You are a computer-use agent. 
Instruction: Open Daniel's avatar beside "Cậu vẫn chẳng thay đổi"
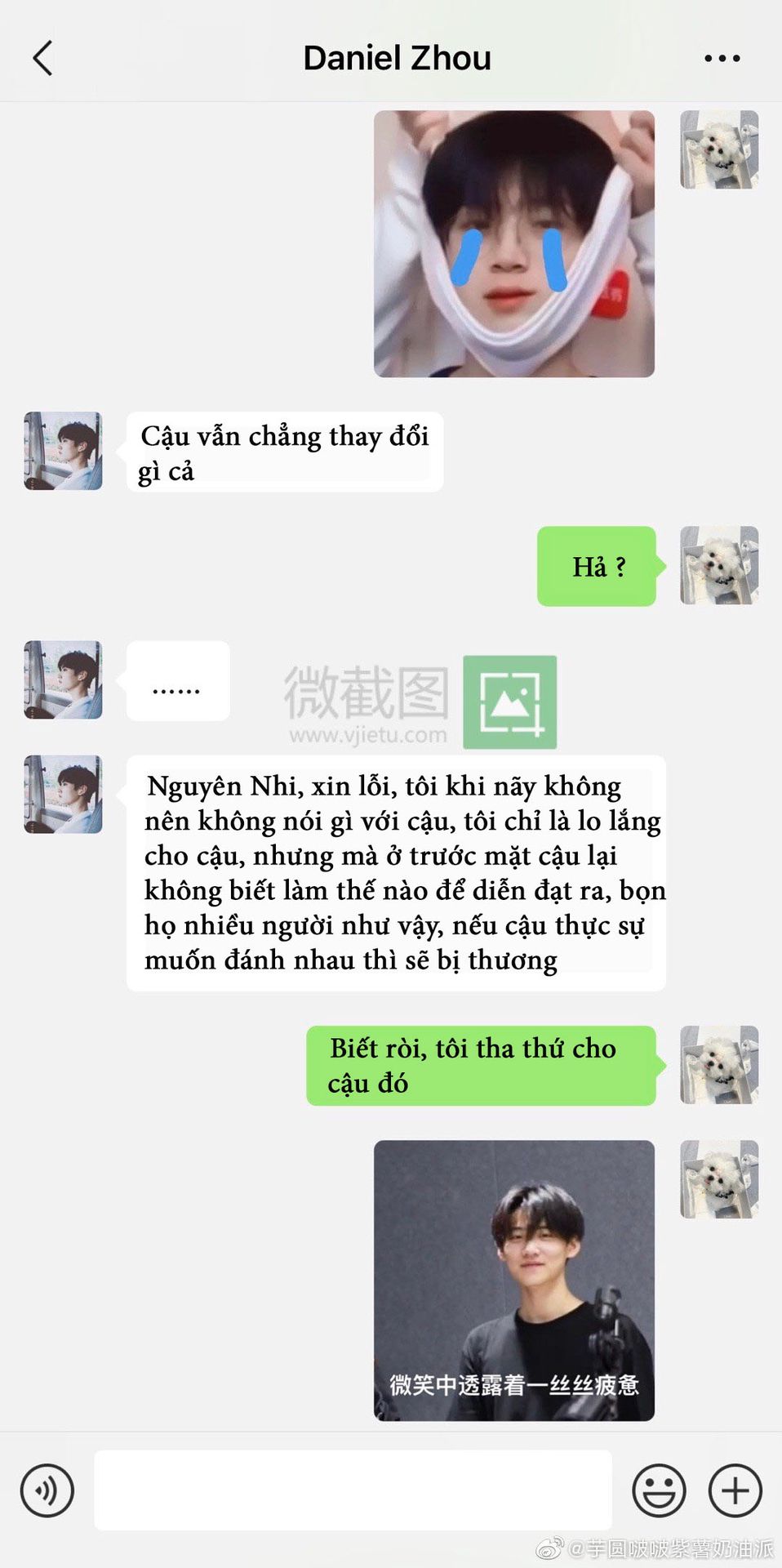click(64, 451)
